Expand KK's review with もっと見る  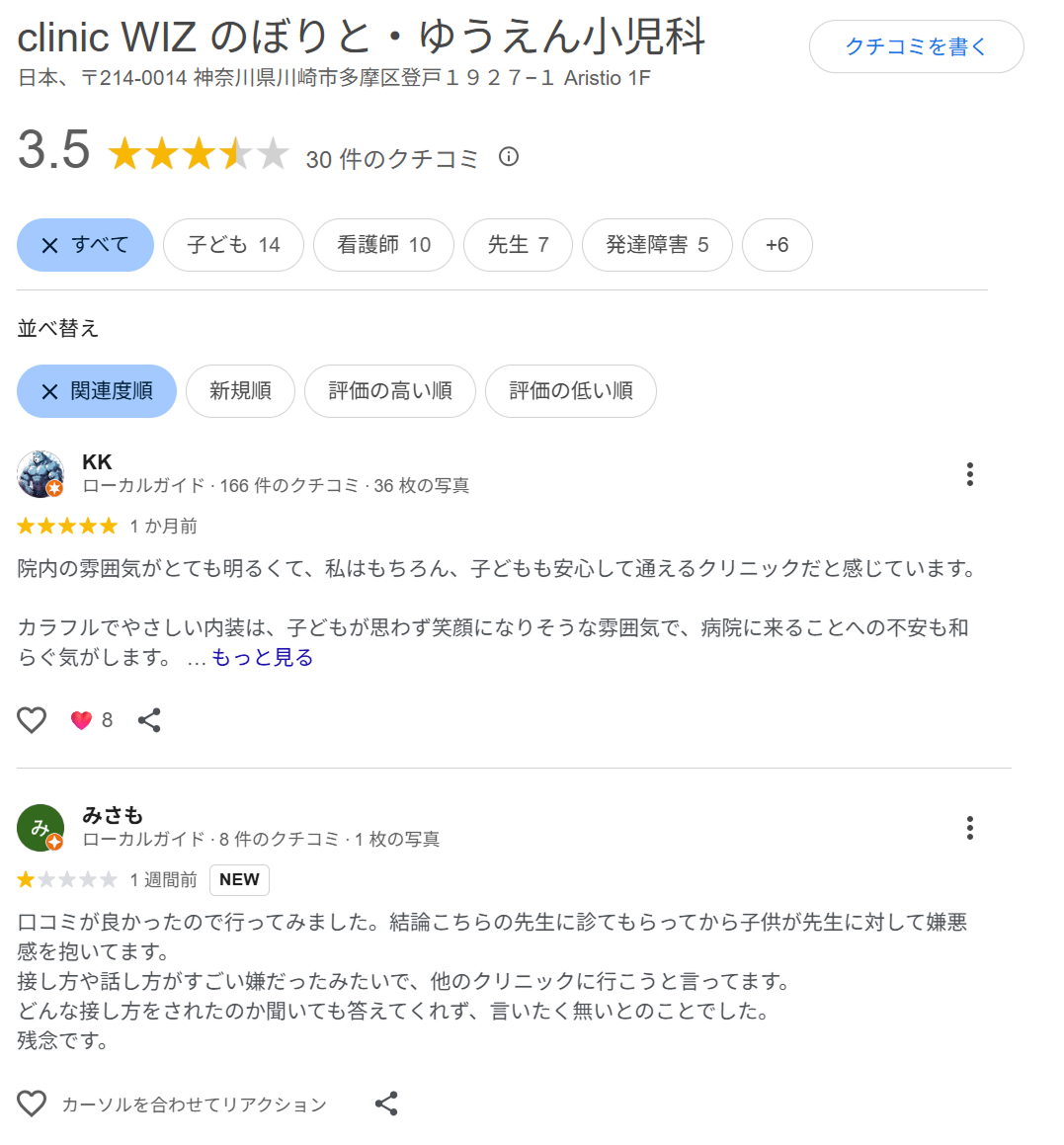262,658
